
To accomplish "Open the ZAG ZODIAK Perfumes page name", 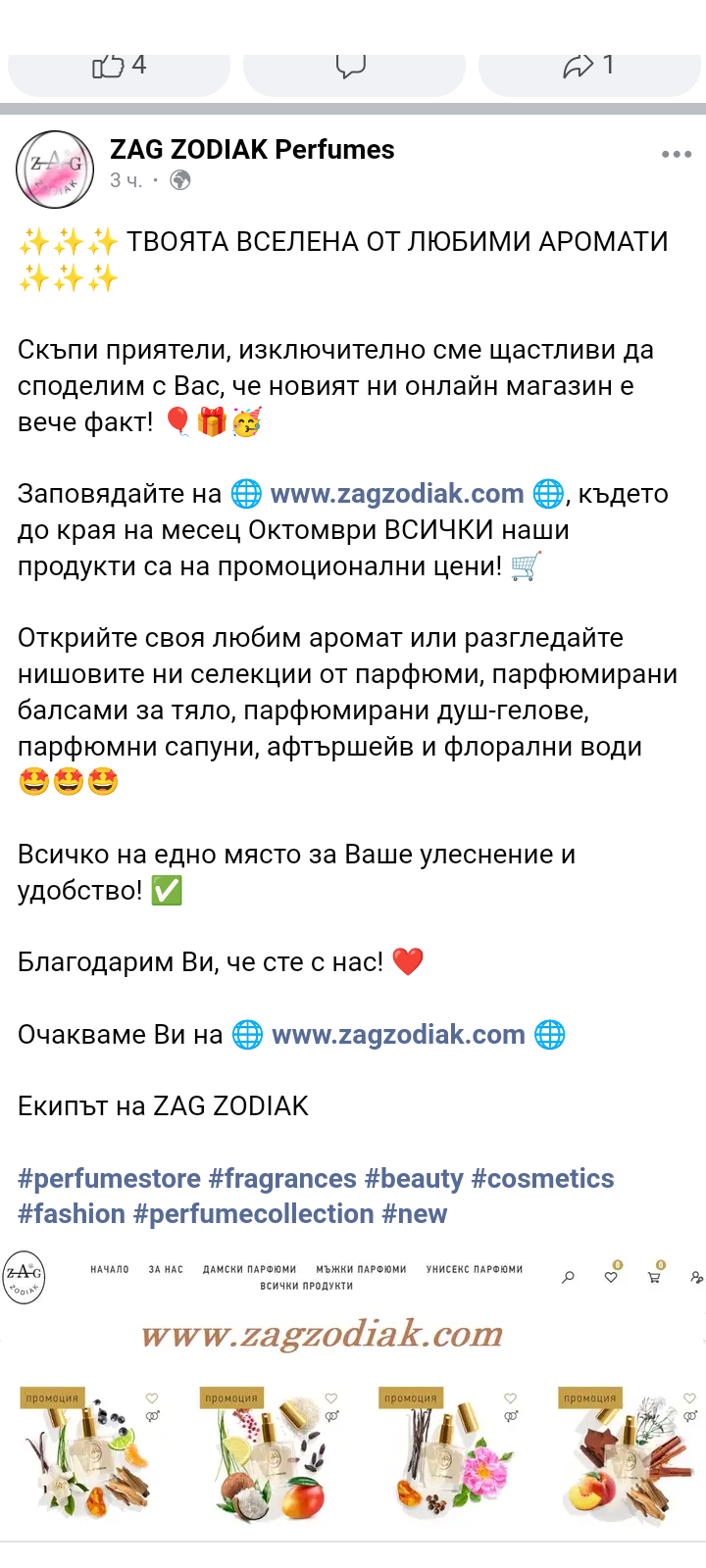I will (252, 149).
